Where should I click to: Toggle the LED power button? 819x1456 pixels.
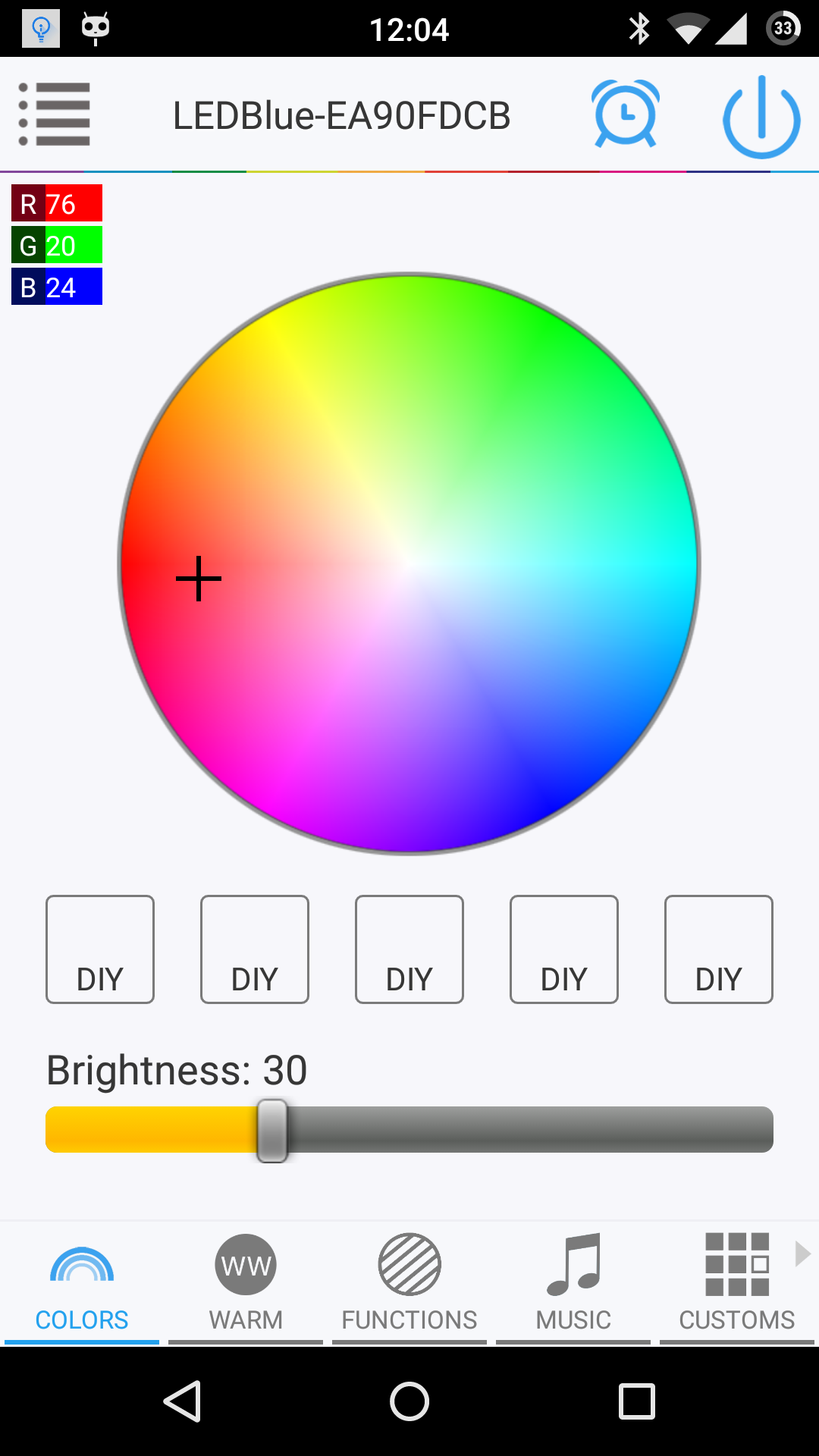761,116
